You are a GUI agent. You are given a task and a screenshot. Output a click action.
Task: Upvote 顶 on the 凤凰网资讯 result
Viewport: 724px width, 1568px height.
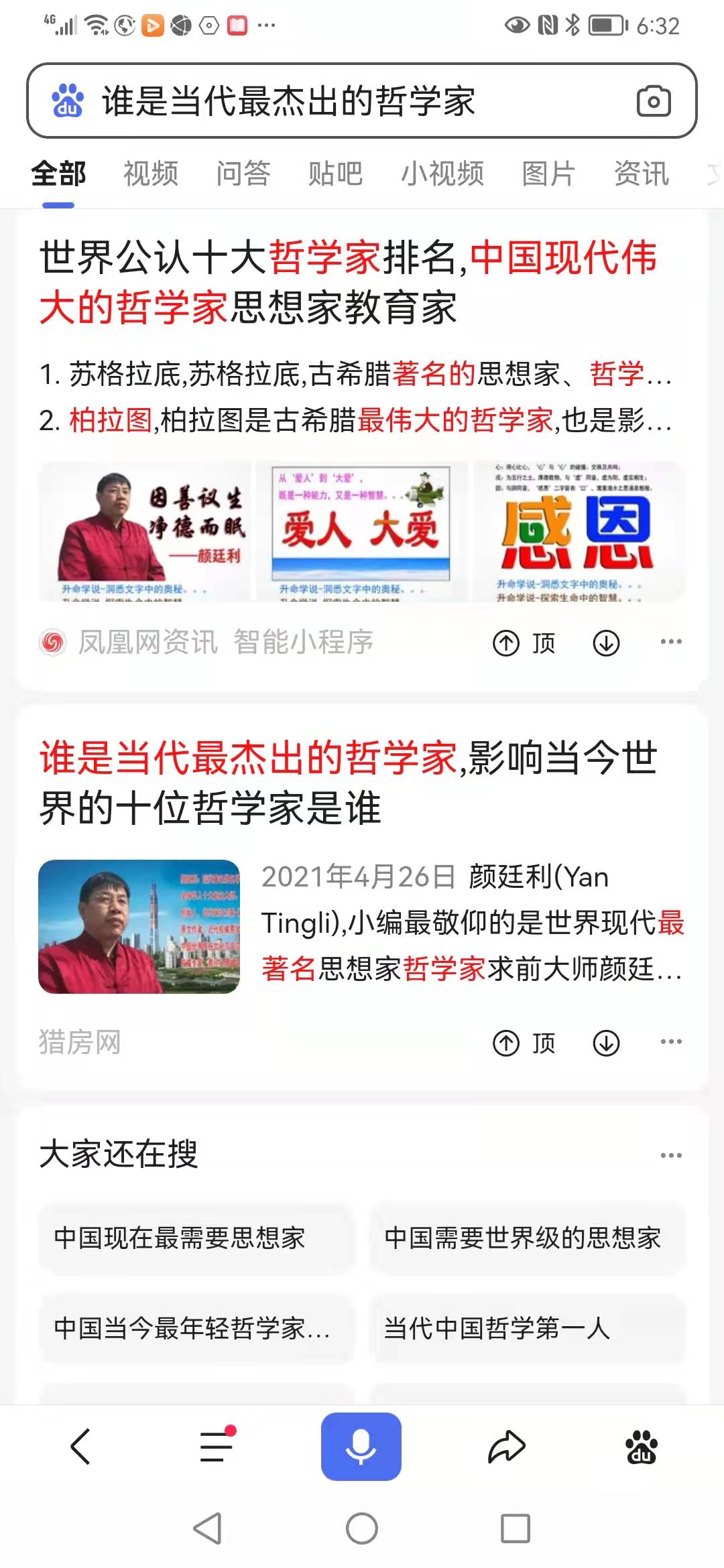coord(524,643)
